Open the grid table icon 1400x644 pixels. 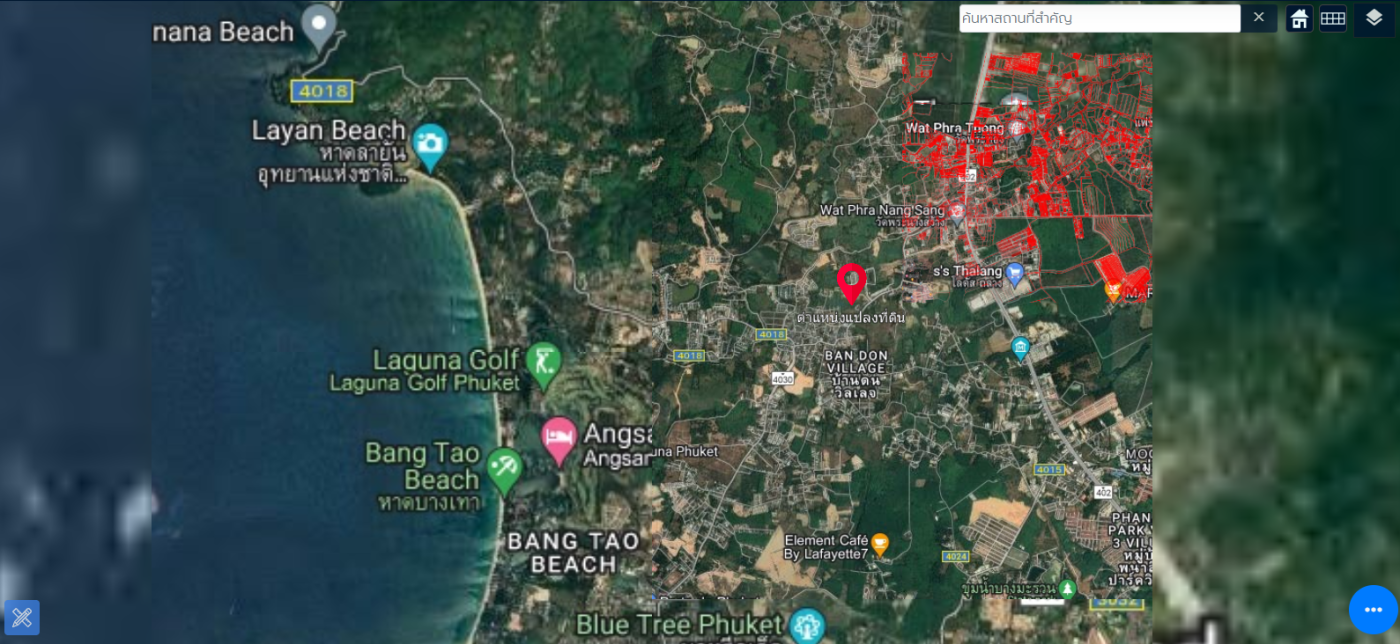(x=1333, y=18)
